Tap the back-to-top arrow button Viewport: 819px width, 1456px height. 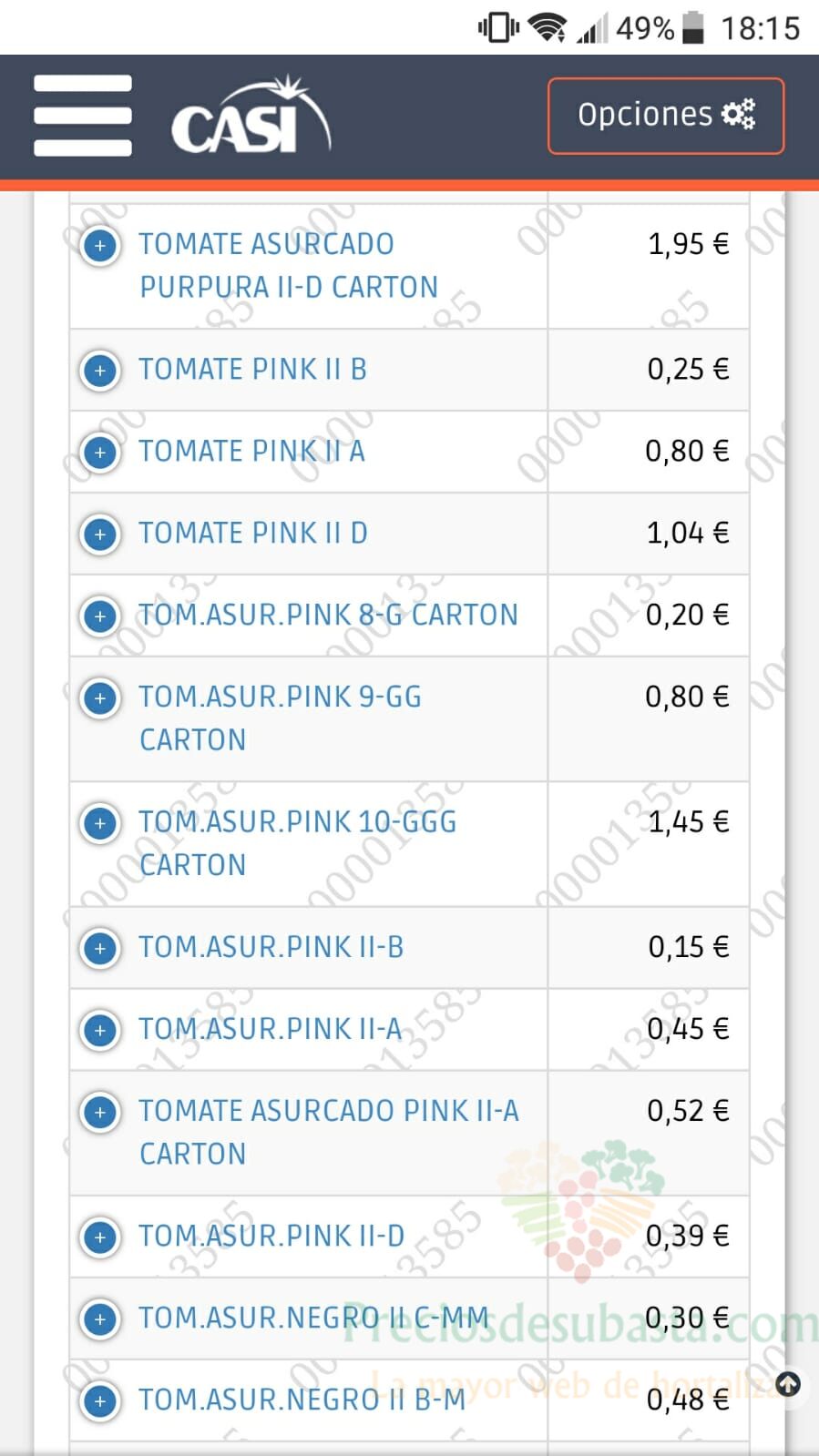tap(788, 1385)
